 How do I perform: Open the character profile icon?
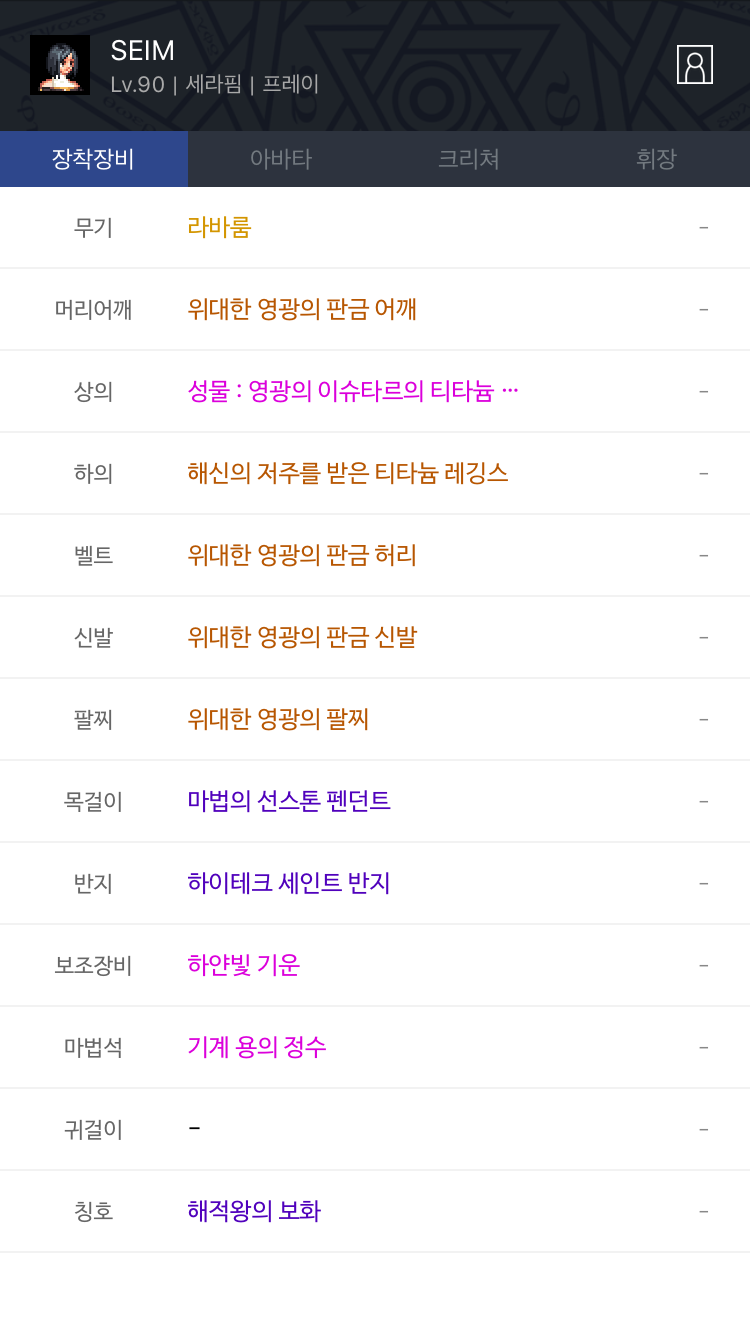pos(695,65)
